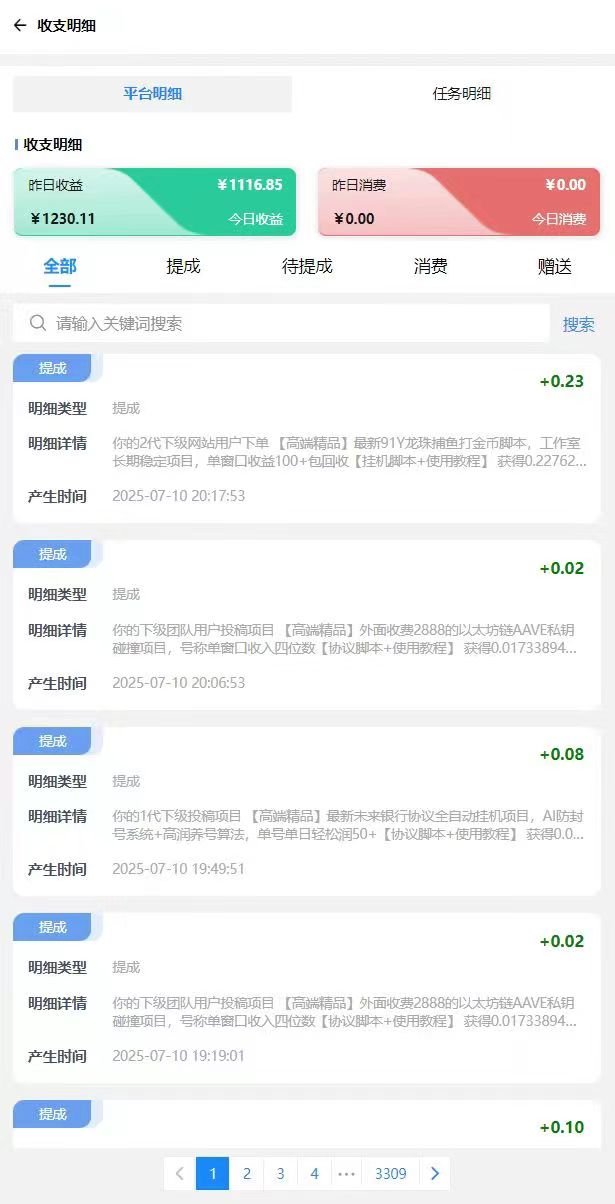View the 赠送 filter tab
The image size is (615, 1204).
(x=555, y=266)
